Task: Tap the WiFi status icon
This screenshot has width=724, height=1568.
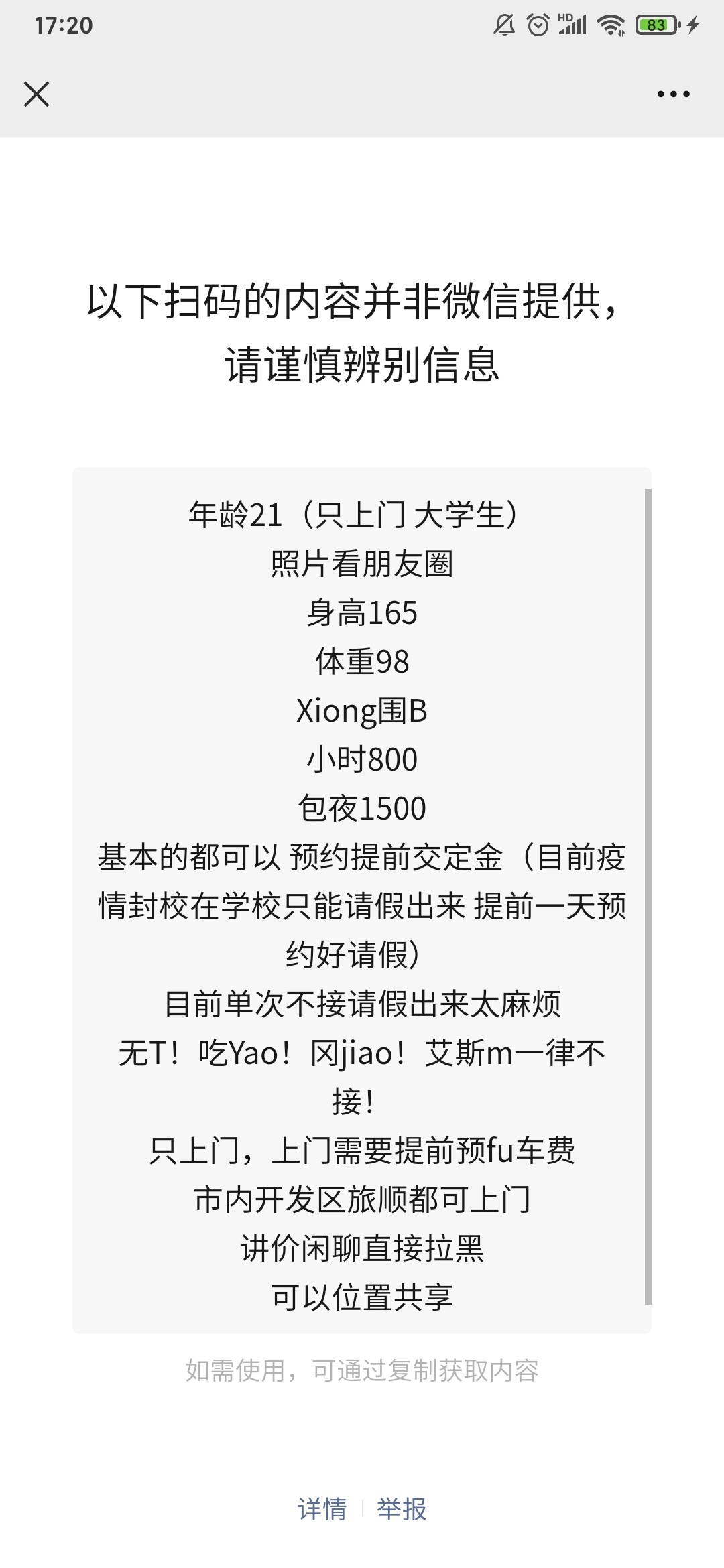Action: (x=611, y=25)
